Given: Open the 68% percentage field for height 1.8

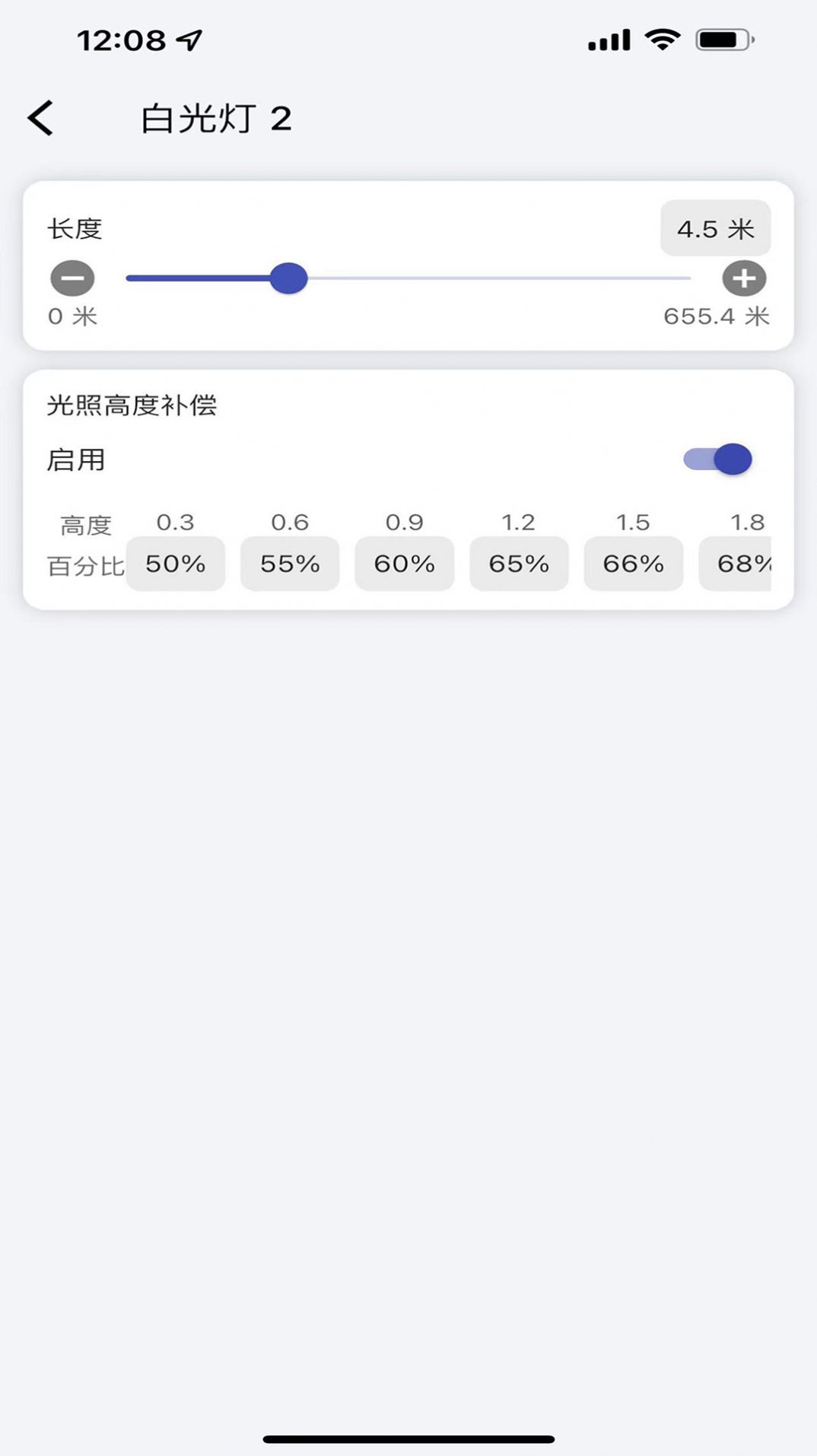Looking at the screenshot, I should [x=742, y=564].
